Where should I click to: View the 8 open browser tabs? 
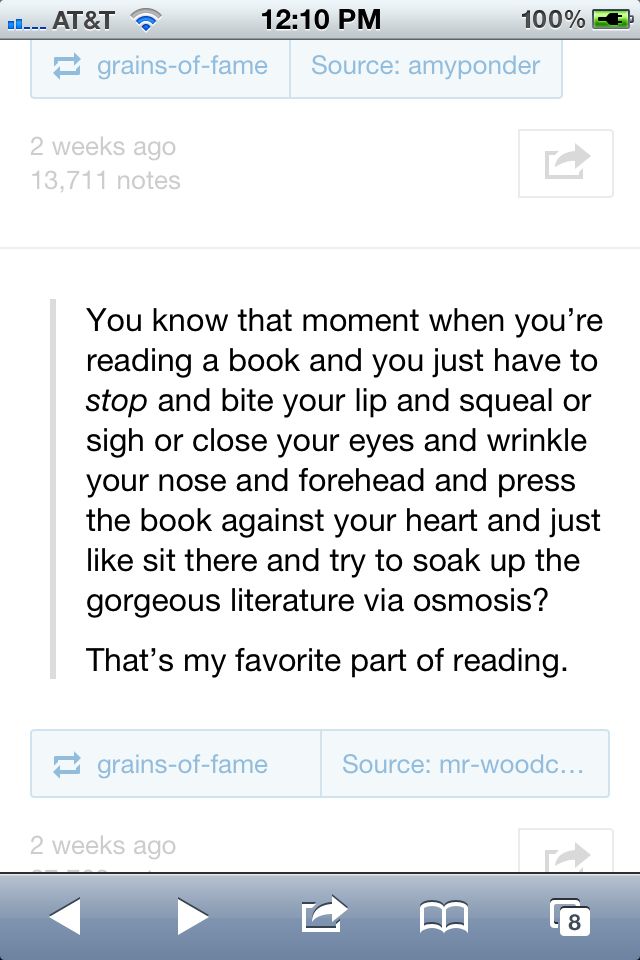(x=570, y=916)
